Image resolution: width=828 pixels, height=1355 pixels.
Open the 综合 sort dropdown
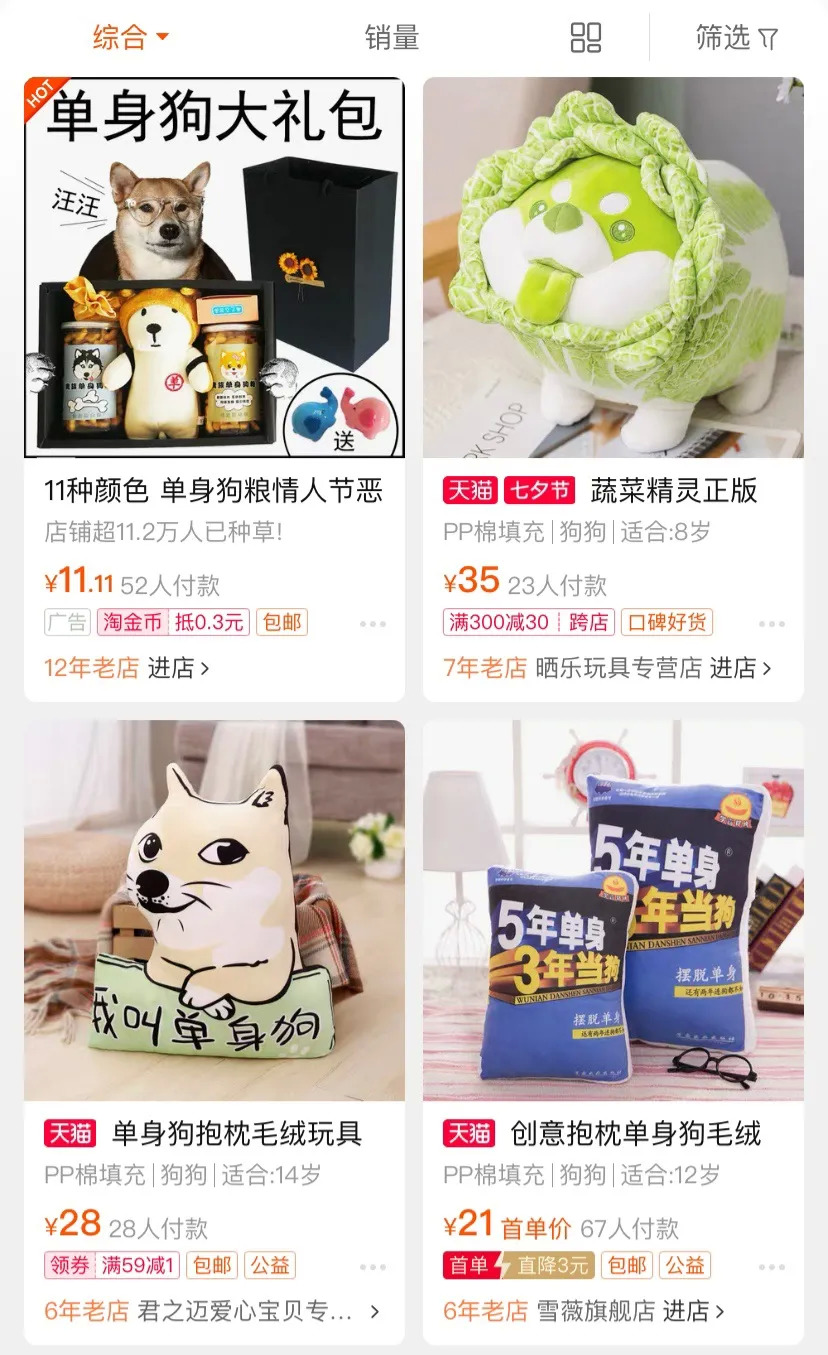pyautogui.click(x=130, y=38)
